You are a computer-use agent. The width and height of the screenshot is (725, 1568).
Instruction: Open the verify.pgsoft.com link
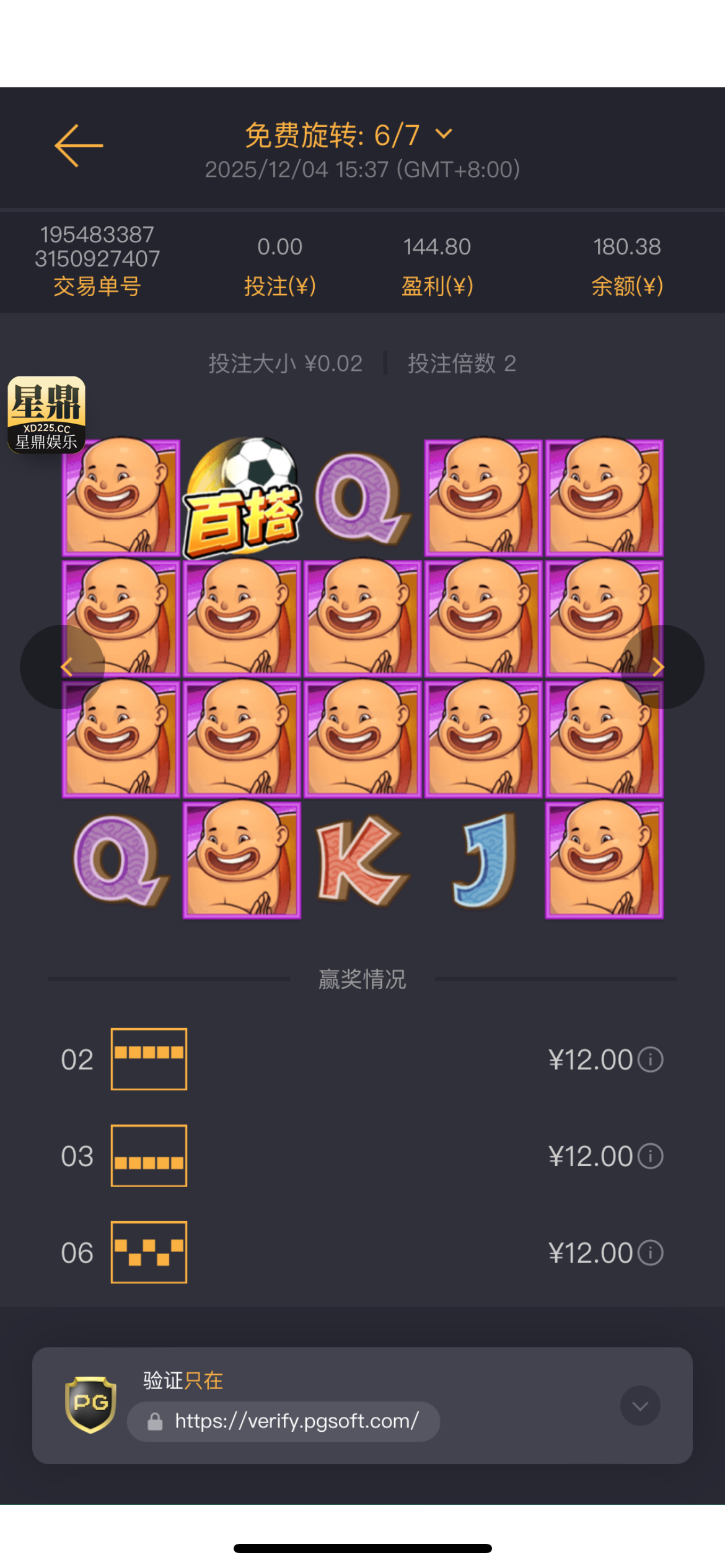pos(296,1421)
